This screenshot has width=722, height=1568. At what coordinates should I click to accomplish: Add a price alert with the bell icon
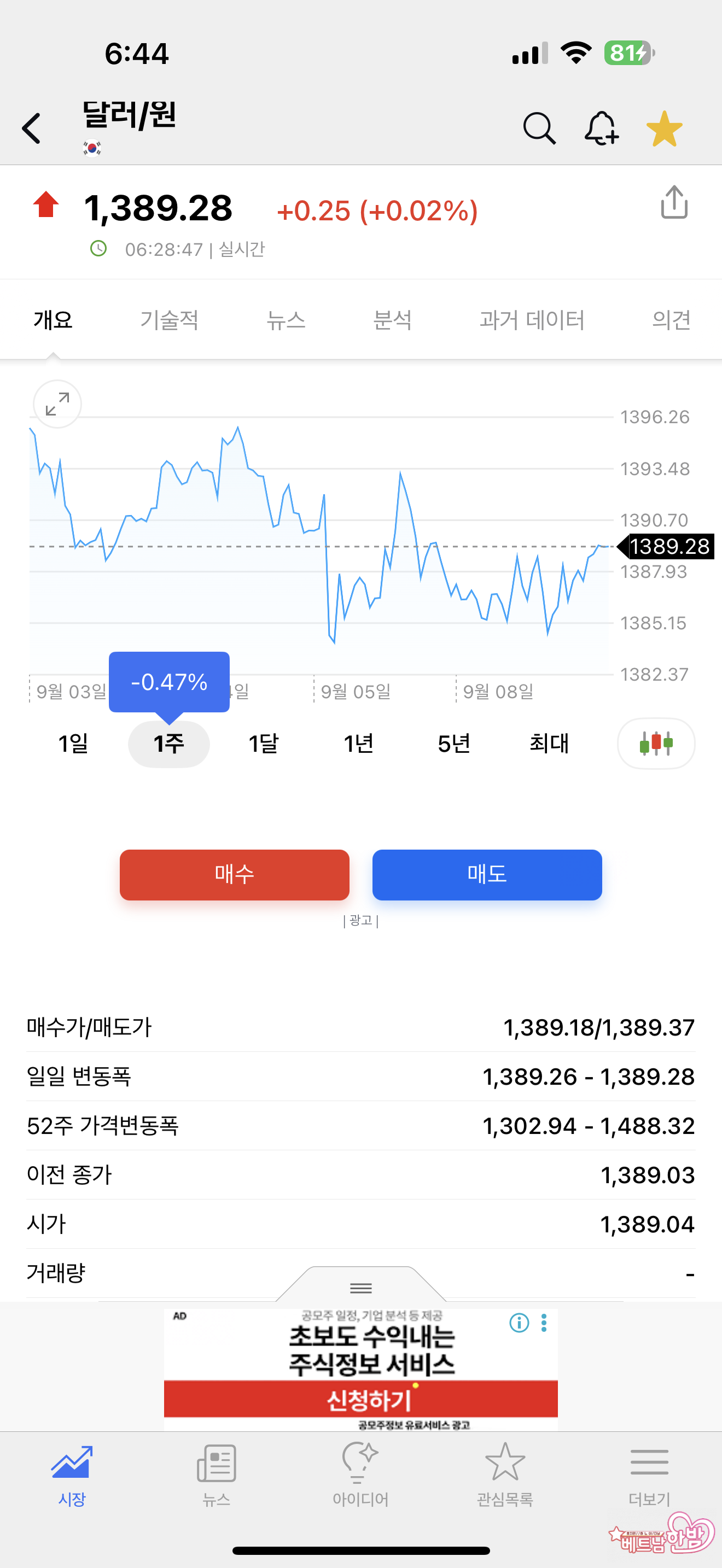[x=602, y=128]
